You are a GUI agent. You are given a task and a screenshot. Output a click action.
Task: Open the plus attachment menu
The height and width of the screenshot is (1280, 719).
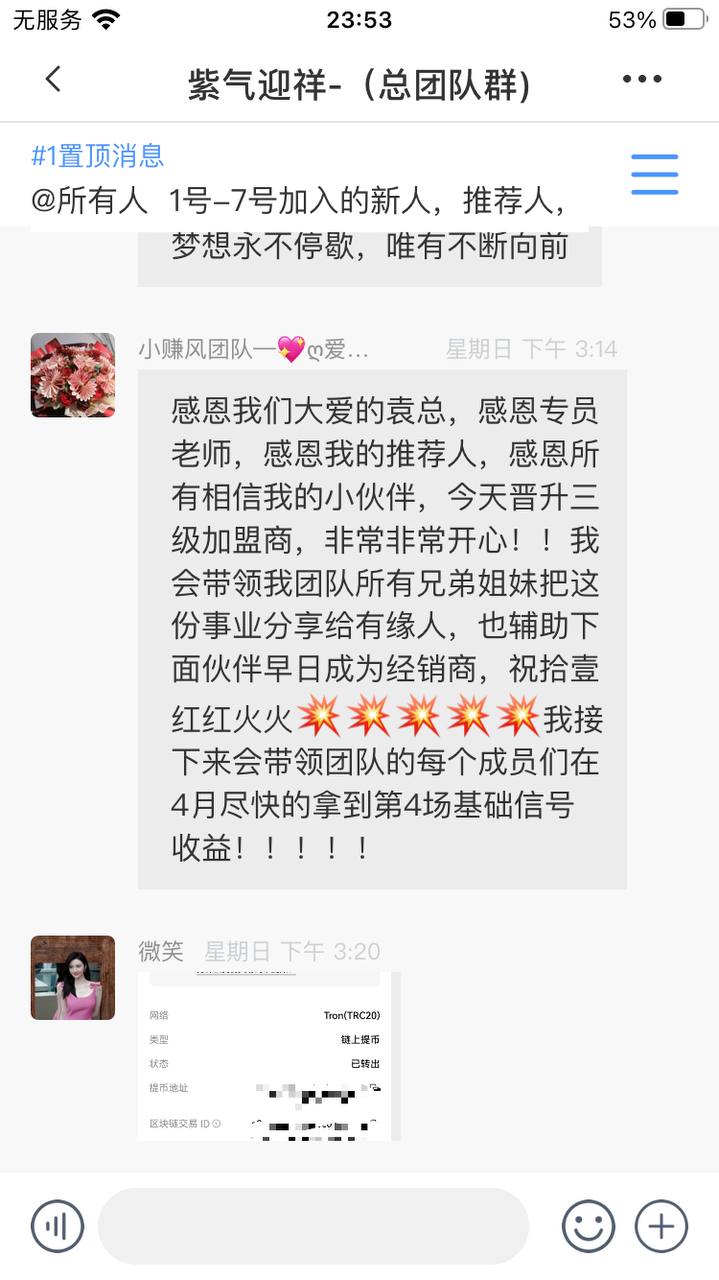[x=662, y=1225]
